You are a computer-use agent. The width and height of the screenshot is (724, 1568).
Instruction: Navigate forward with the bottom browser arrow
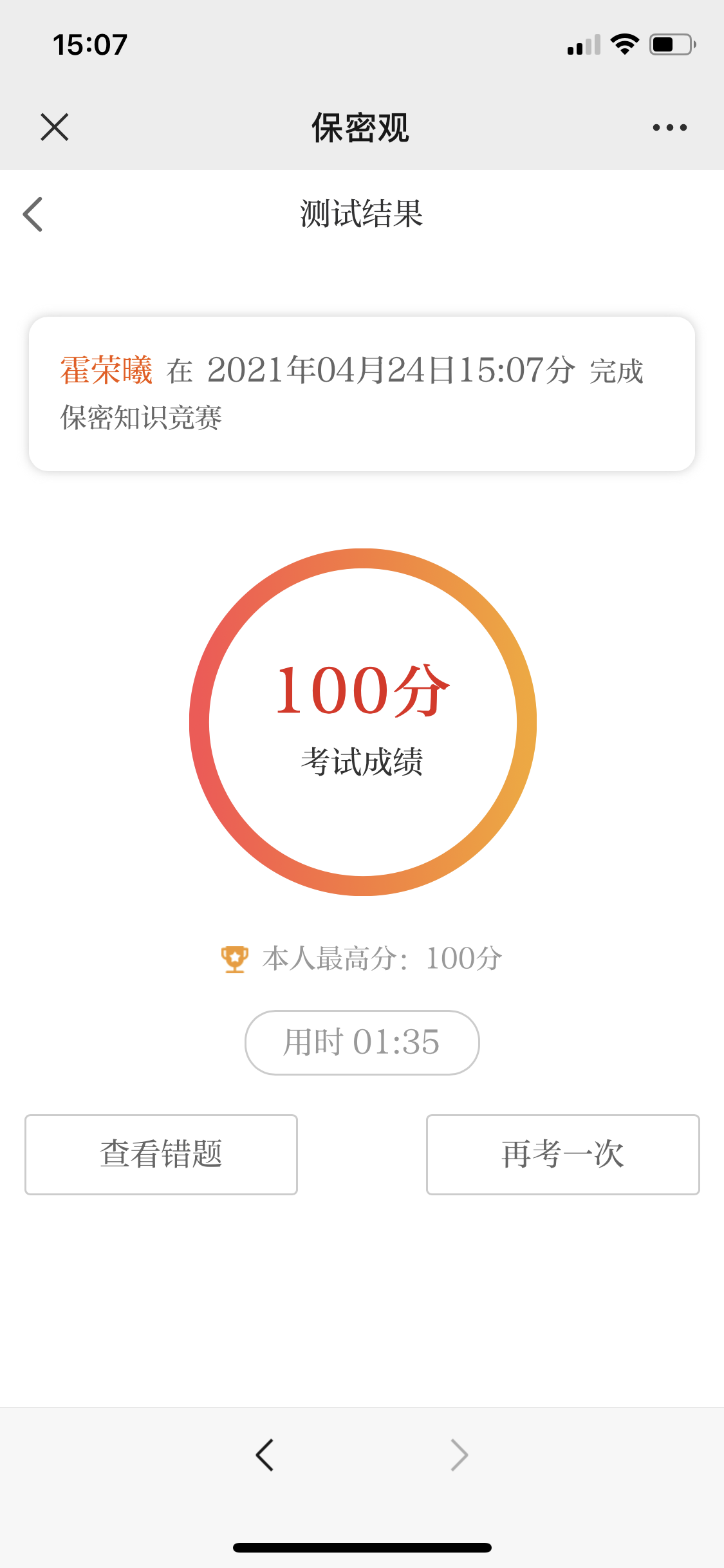(459, 1455)
